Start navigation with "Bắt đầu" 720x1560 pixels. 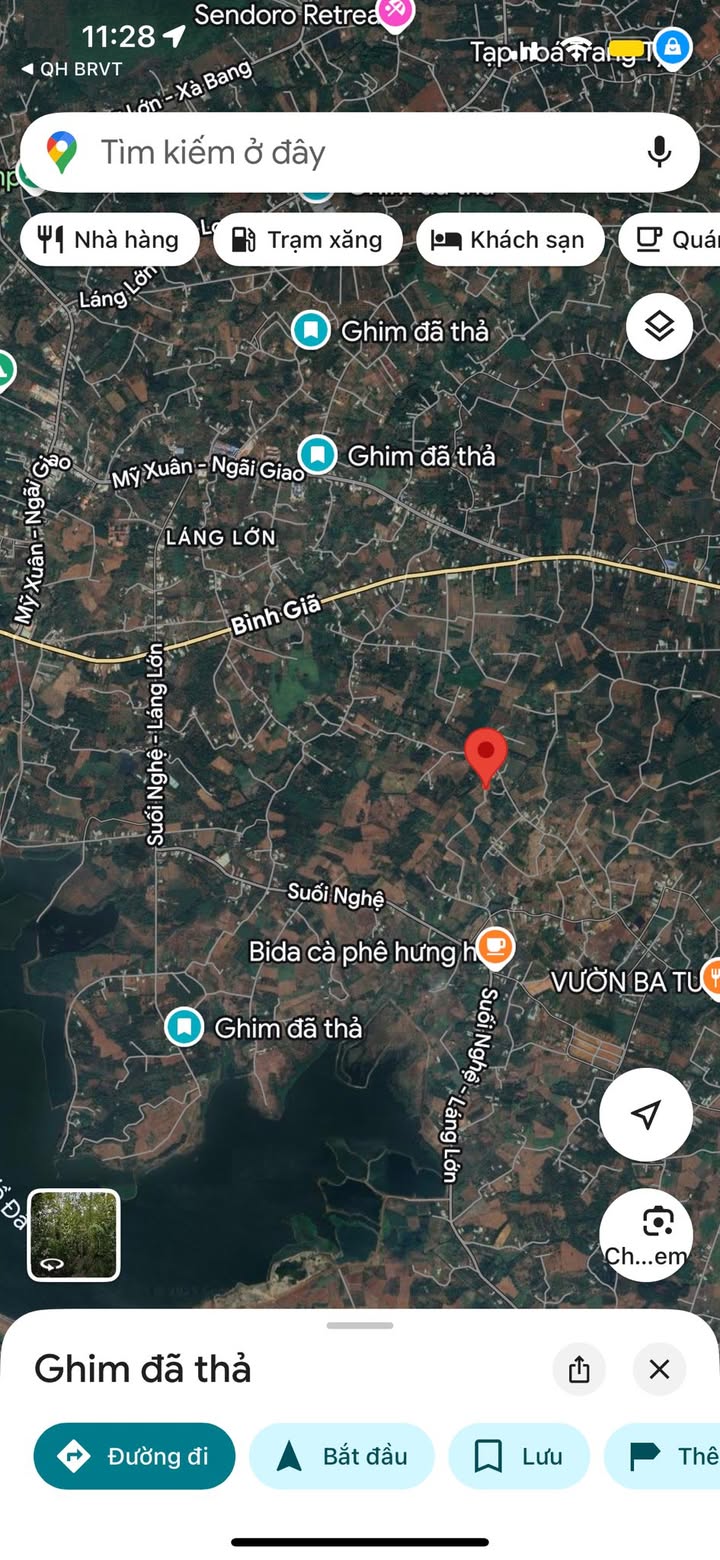click(342, 1456)
